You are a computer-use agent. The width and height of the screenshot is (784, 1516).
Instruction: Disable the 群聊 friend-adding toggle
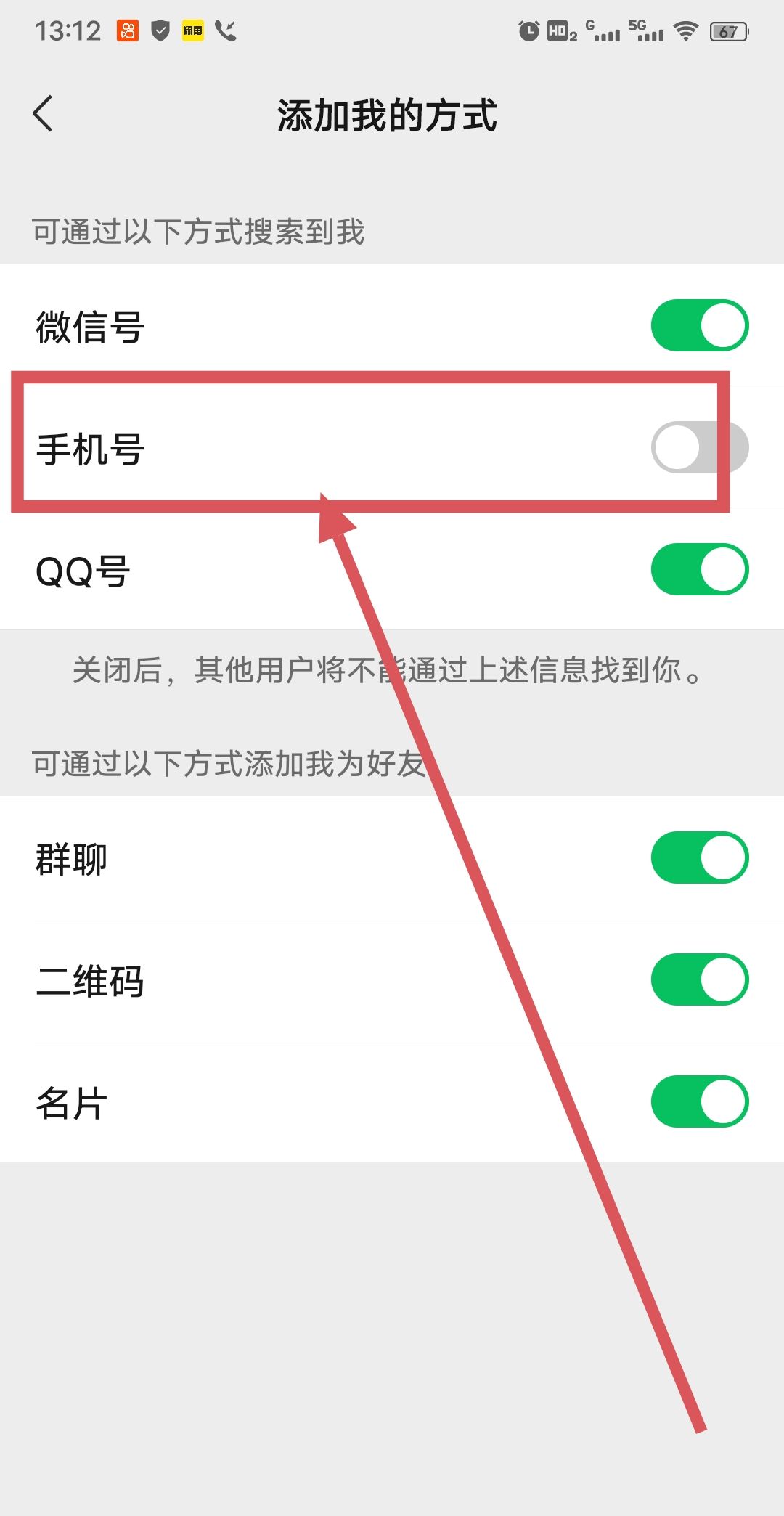[699, 857]
